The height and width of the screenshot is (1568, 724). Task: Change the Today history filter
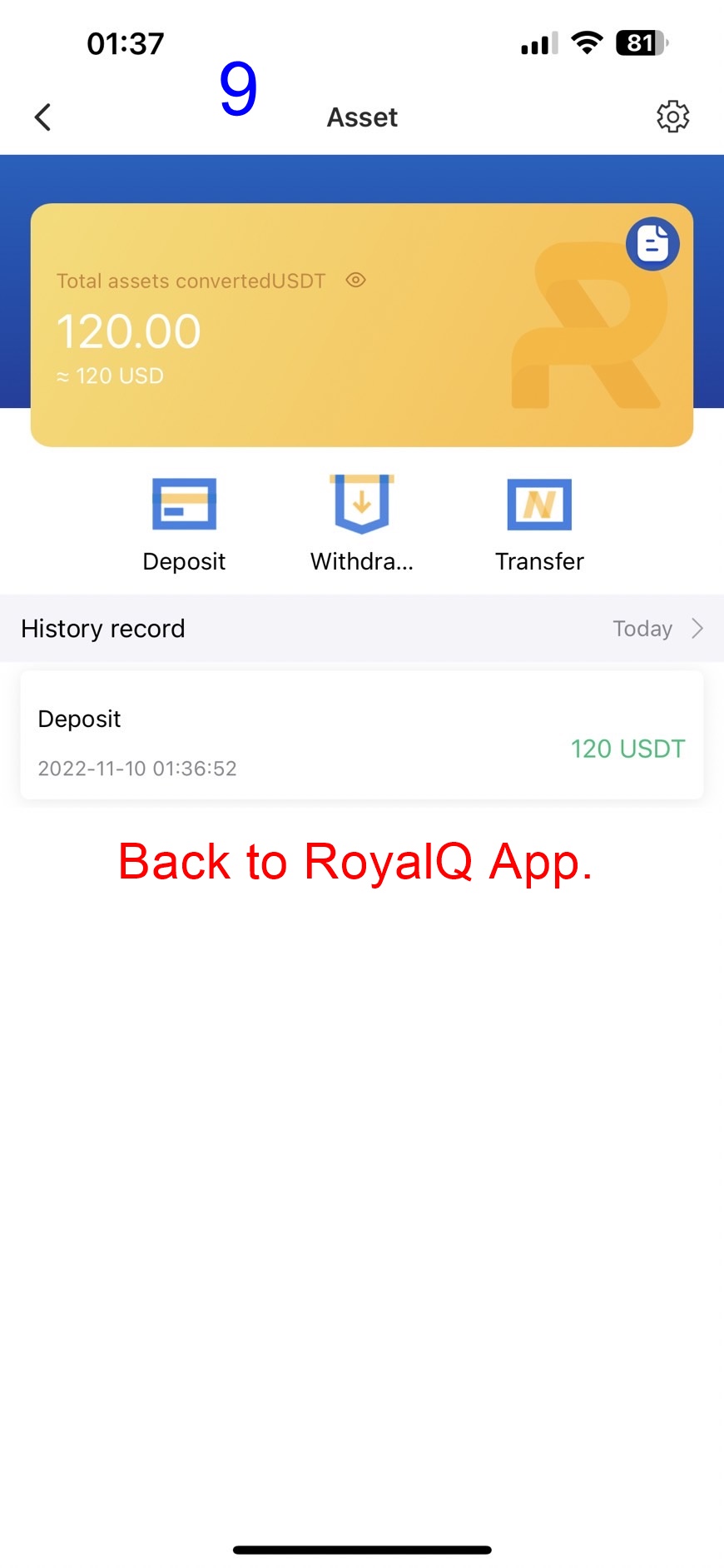pos(657,629)
